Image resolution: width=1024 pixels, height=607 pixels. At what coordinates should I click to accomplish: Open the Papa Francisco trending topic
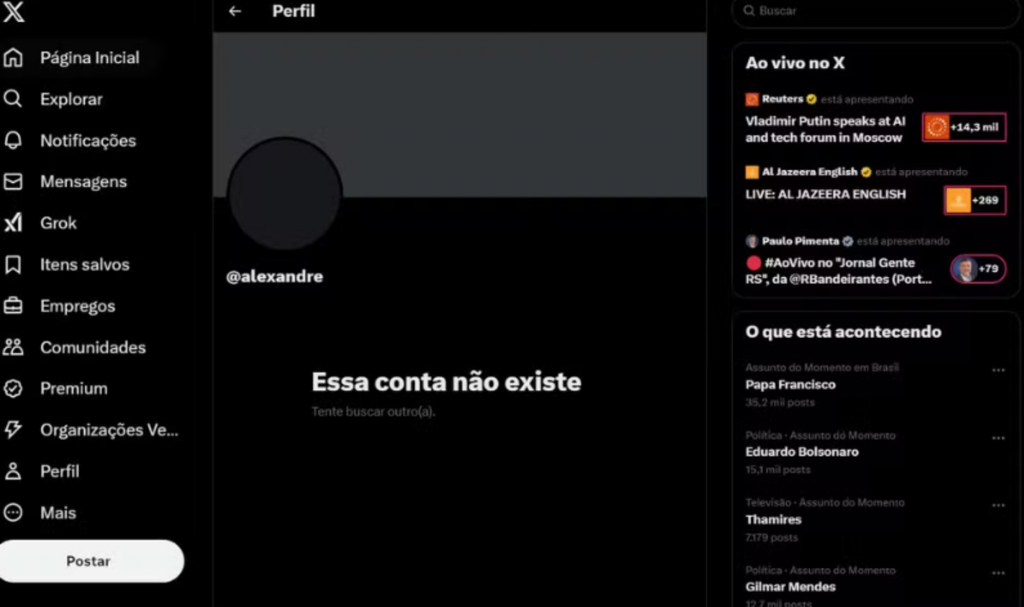(790, 384)
